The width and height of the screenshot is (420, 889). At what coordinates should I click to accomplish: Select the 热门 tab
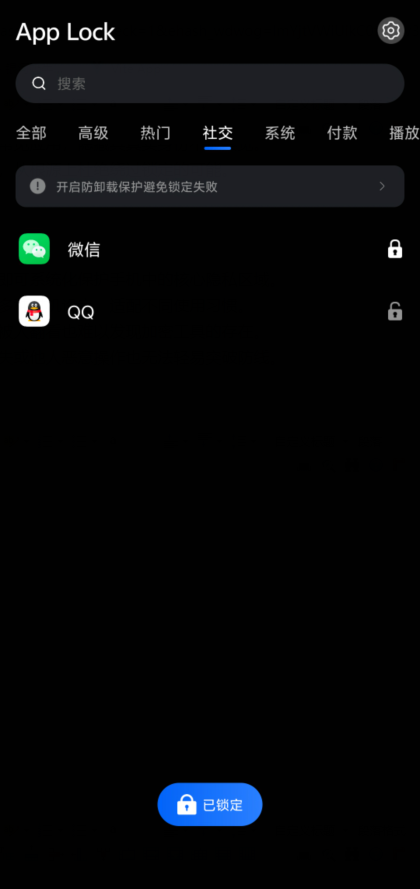point(155,133)
